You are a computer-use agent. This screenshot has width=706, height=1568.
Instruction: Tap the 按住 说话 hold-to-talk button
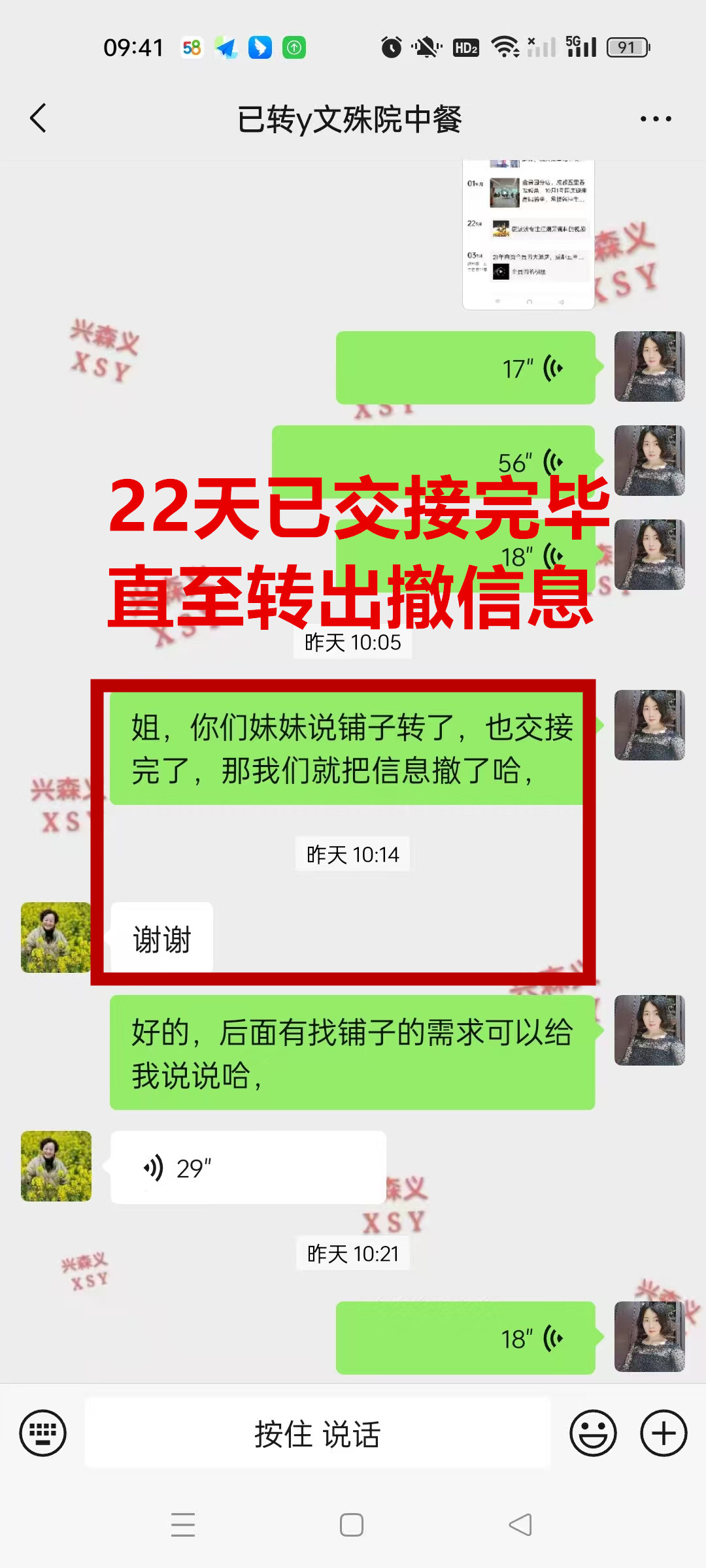pyautogui.click(x=318, y=1433)
